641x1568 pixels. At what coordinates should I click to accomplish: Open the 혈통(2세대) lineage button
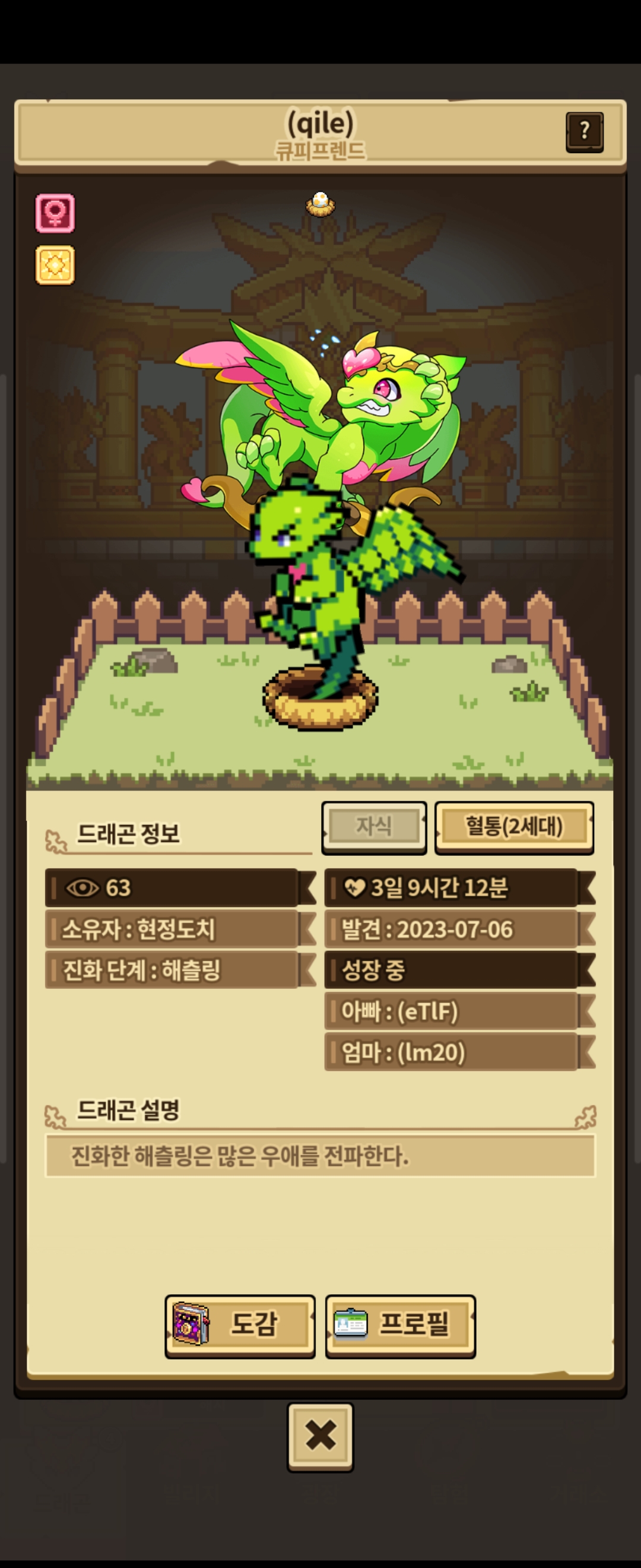click(514, 827)
